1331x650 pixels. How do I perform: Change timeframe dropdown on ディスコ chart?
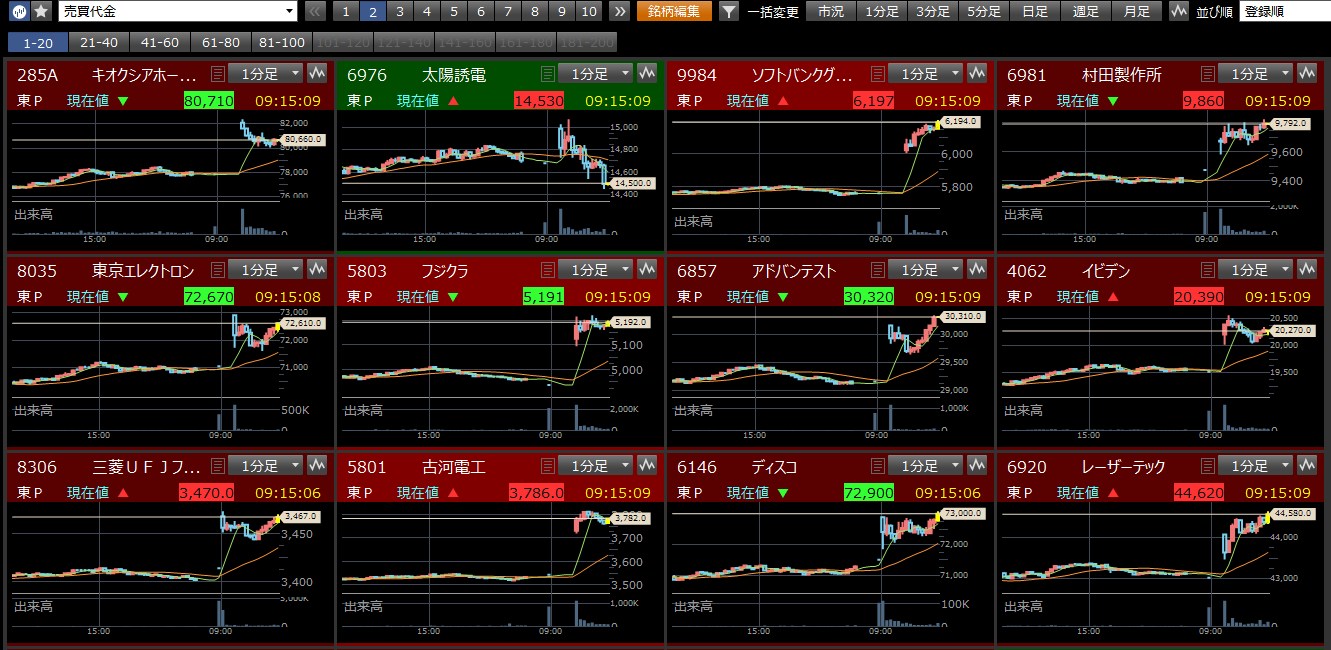click(x=925, y=466)
